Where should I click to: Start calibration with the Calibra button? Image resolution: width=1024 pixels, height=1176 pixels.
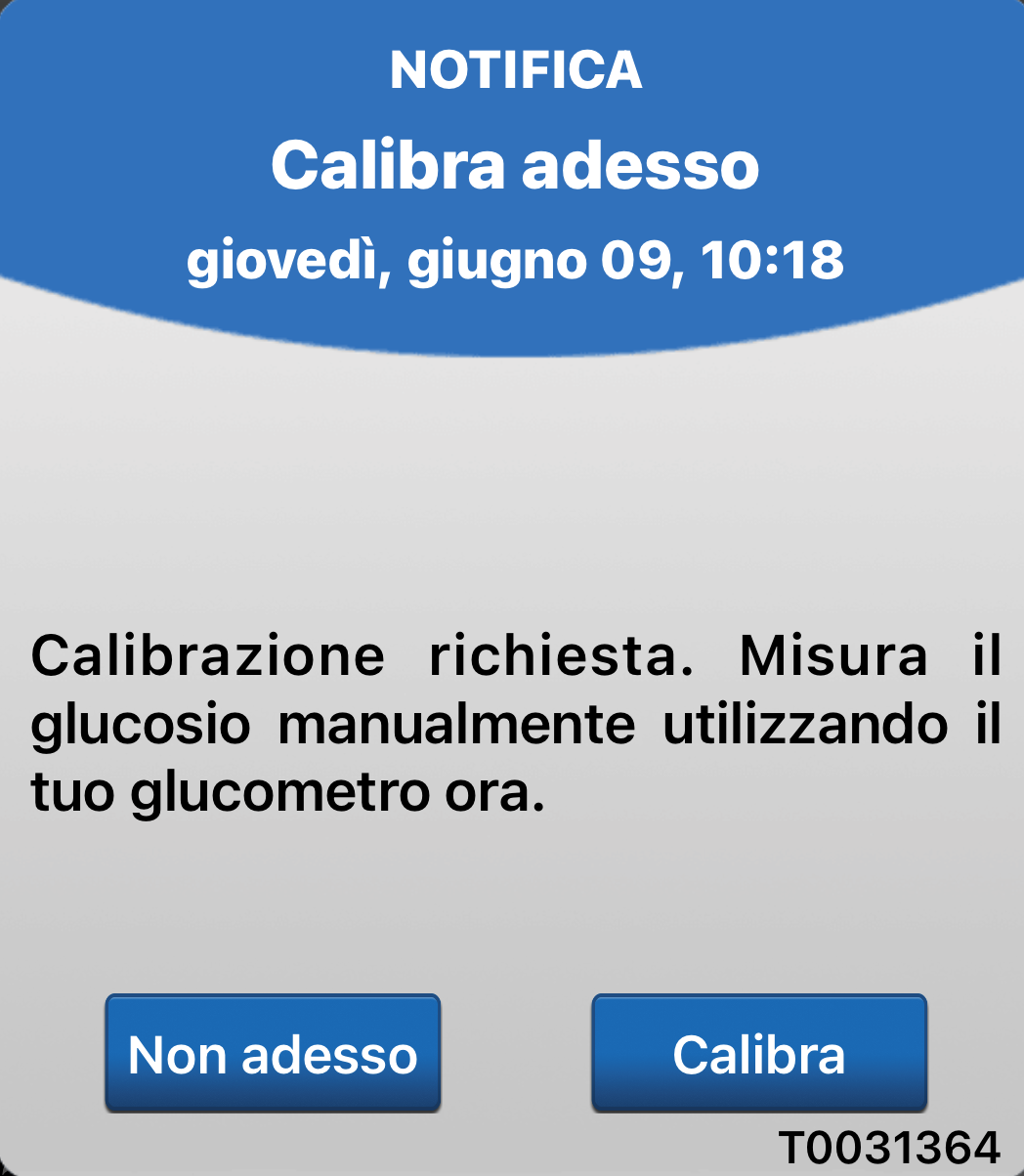tap(759, 1053)
